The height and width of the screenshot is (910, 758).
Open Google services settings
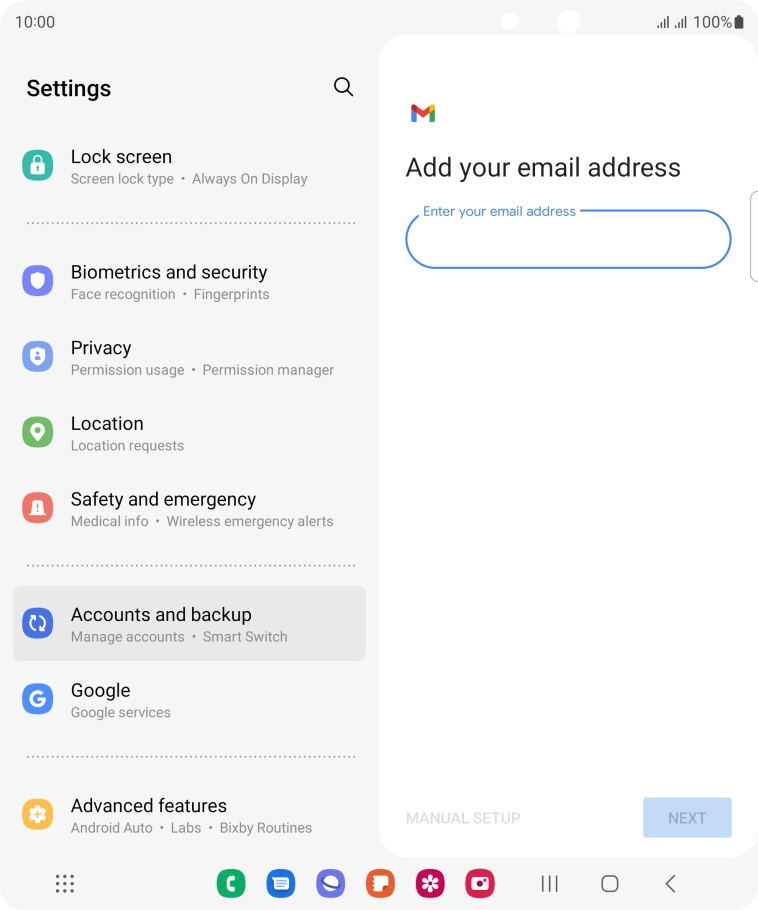[189, 700]
